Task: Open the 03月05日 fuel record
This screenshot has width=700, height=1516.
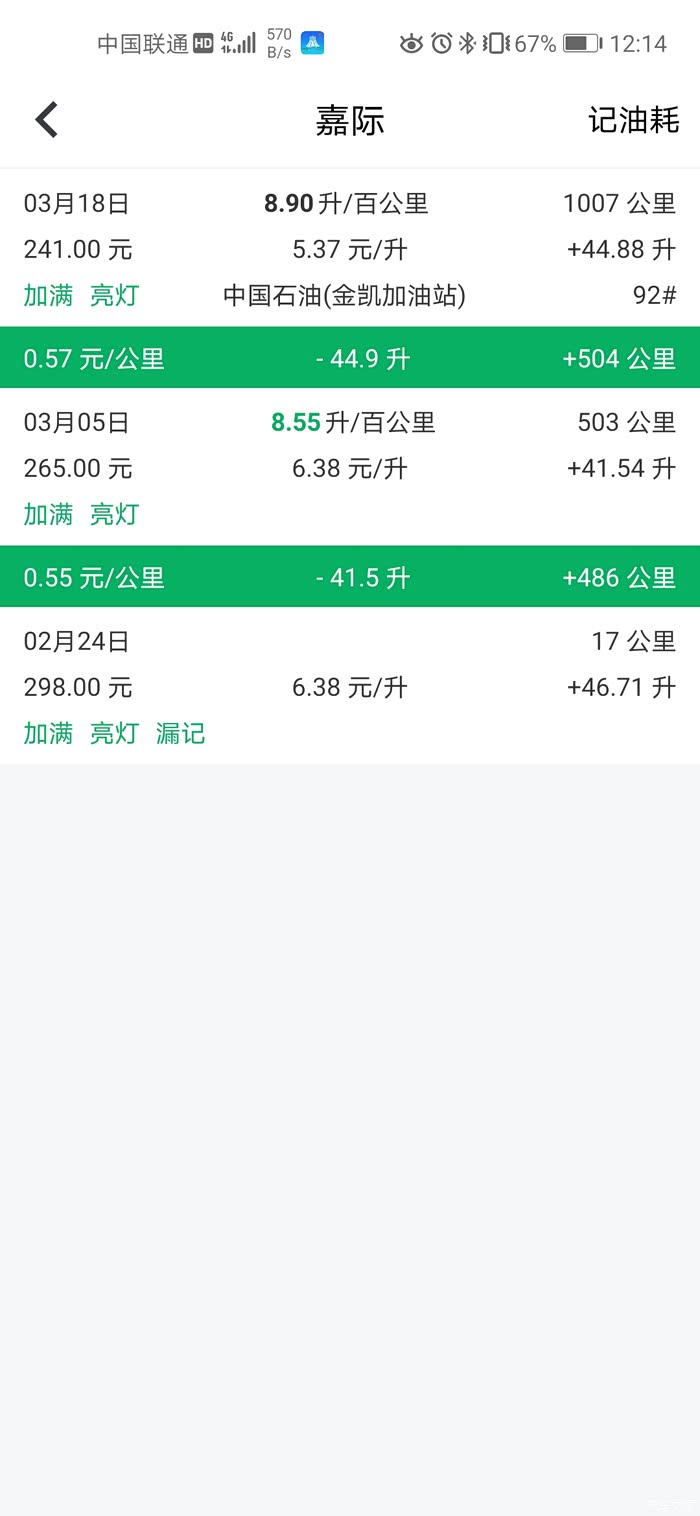Action: (350, 468)
